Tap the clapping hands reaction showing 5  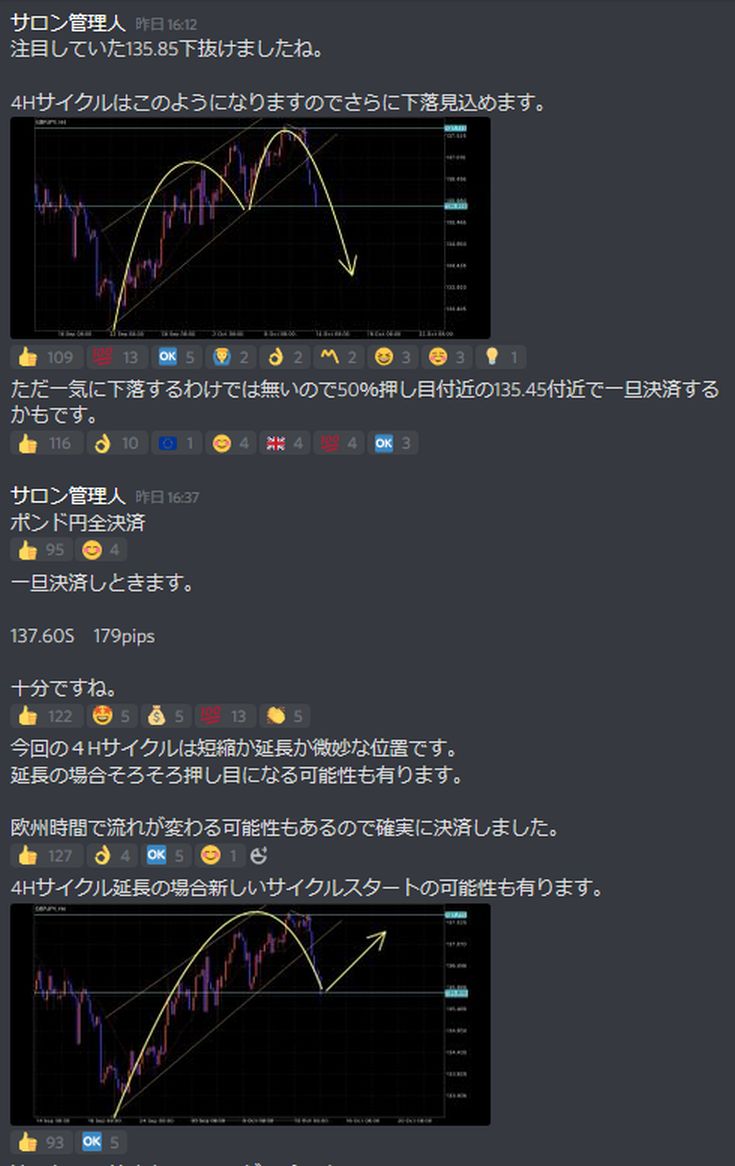click(285, 715)
